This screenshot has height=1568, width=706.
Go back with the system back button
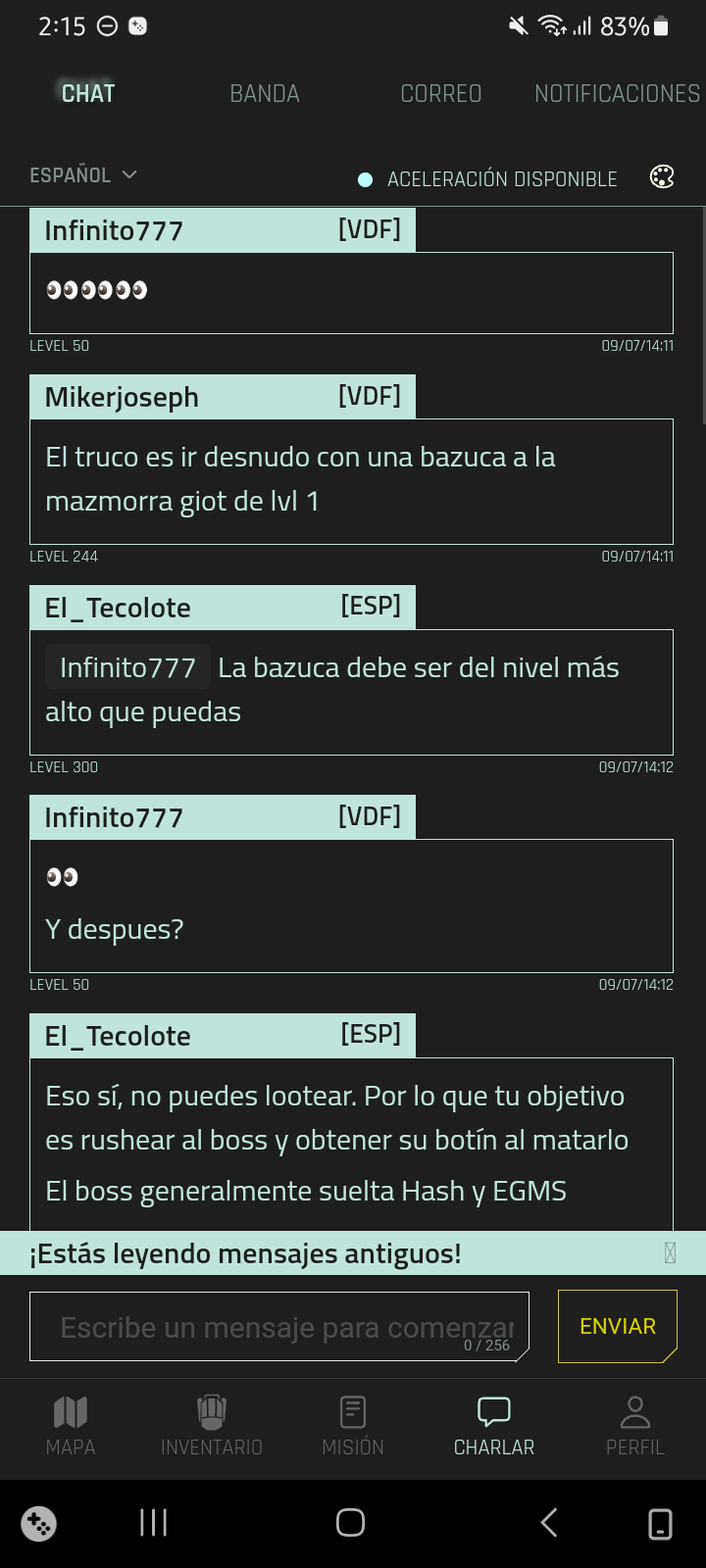tap(549, 1522)
